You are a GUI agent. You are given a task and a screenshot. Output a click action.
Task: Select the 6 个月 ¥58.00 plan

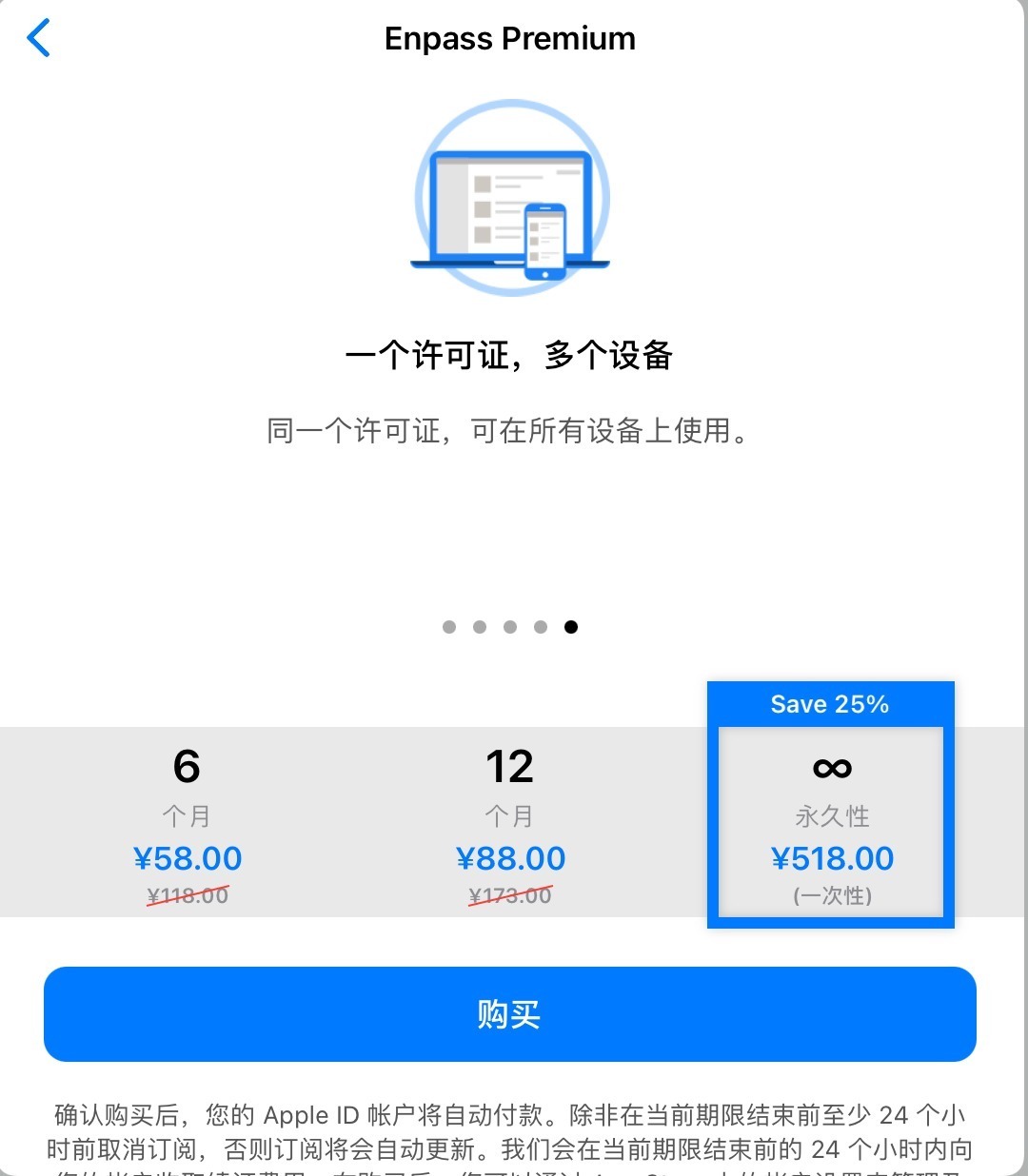click(x=188, y=823)
